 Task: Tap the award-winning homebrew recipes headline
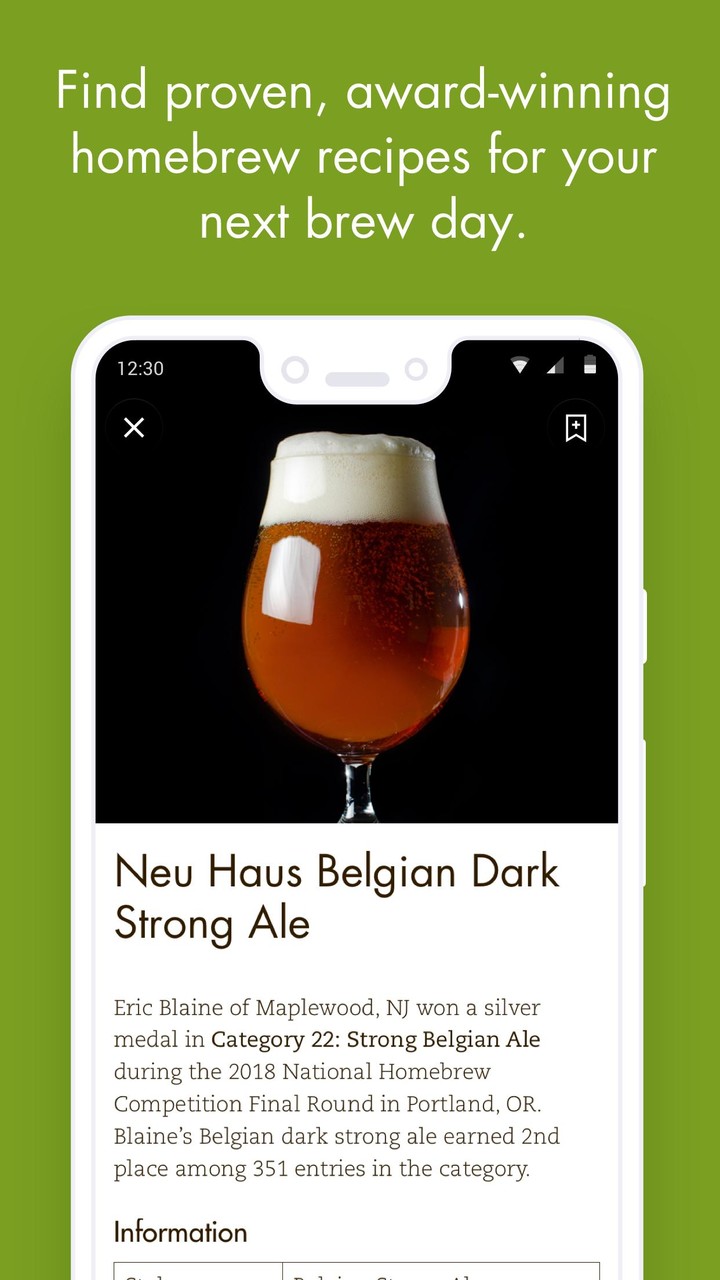coord(360,155)
